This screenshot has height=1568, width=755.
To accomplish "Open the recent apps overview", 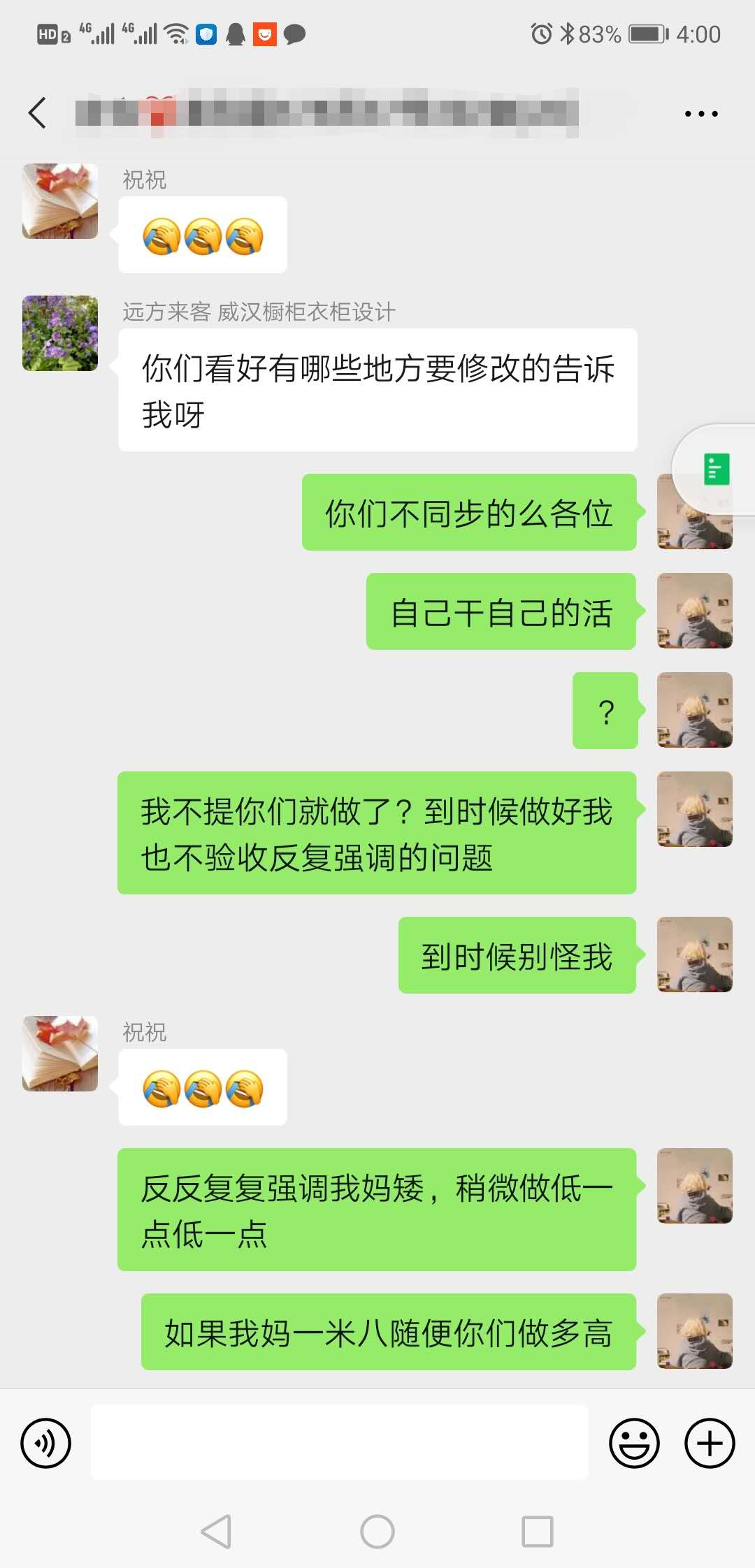I will (x=537, y=1532).
